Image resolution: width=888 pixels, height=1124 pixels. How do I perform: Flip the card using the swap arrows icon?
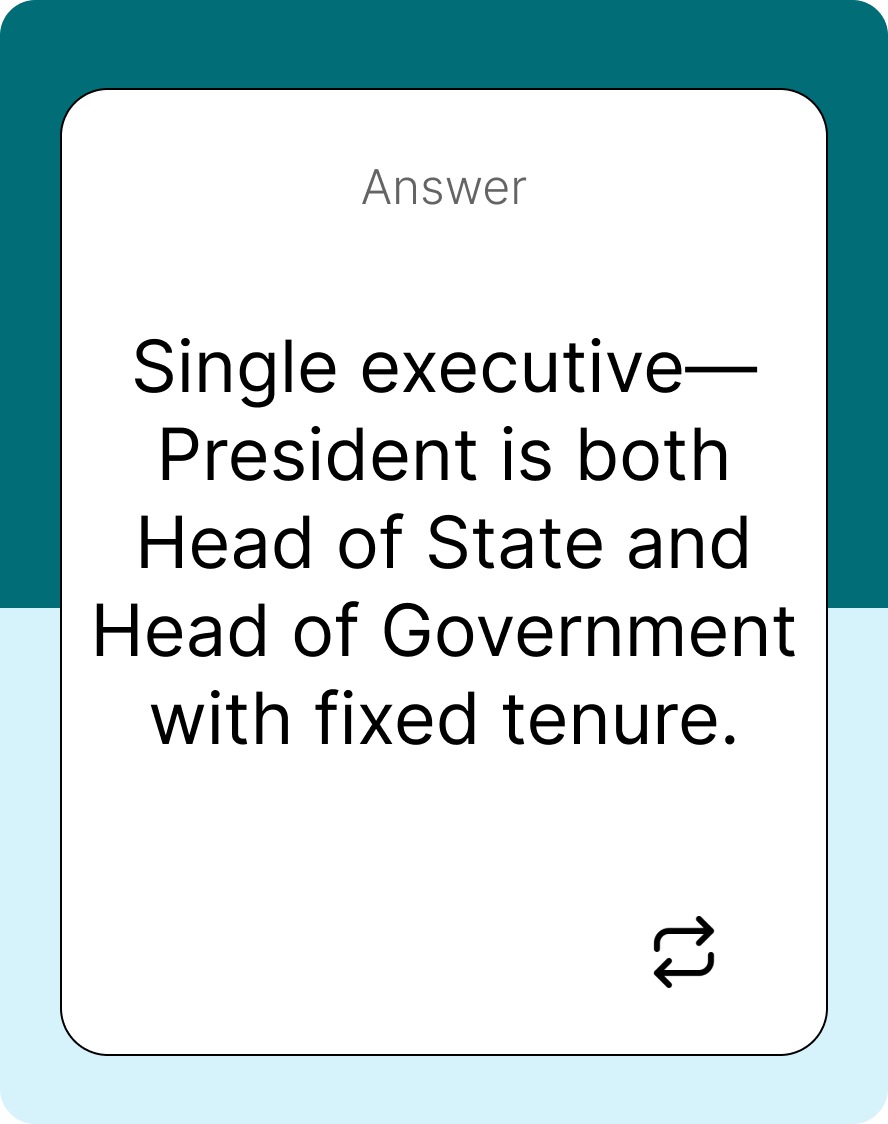684,951
